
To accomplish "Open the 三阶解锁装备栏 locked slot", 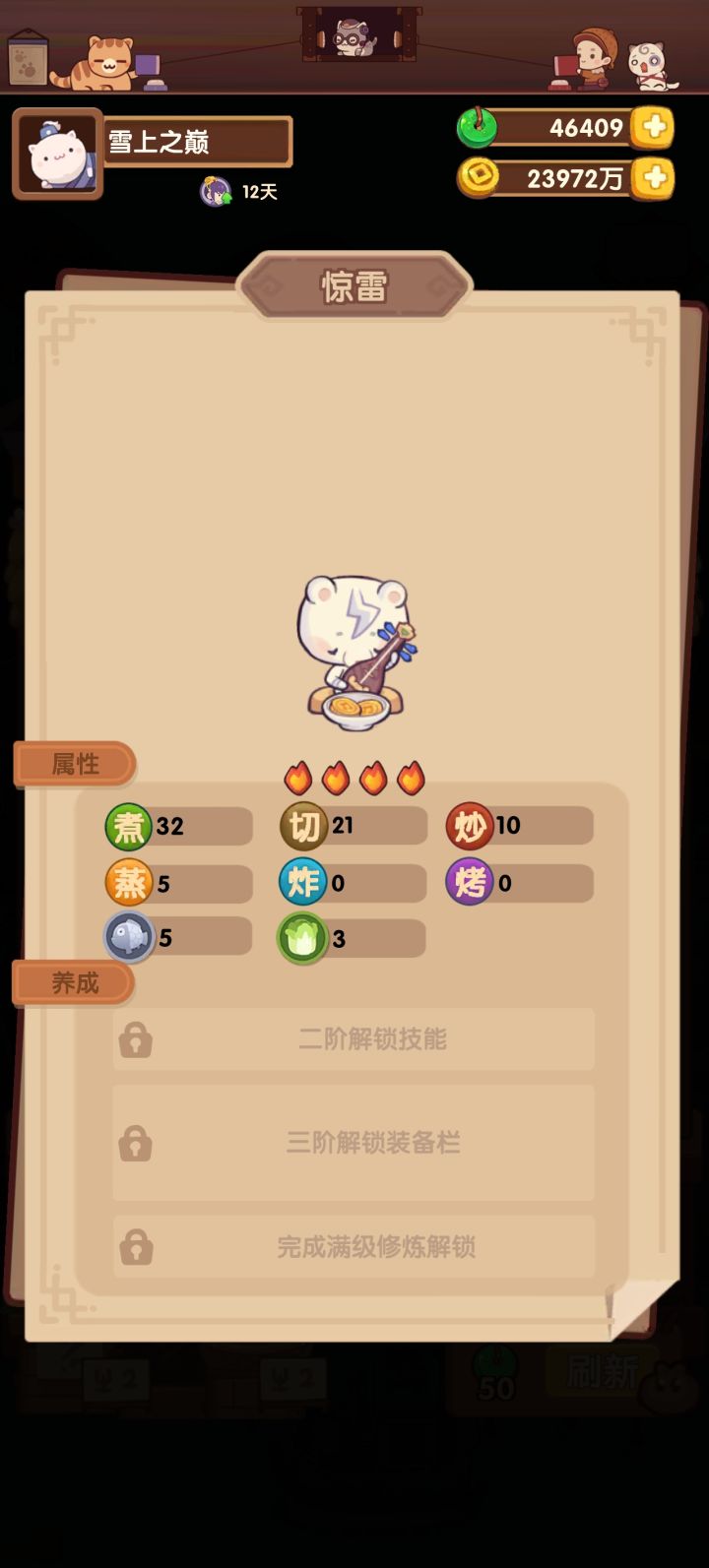I will click(x=353, y=1143).
